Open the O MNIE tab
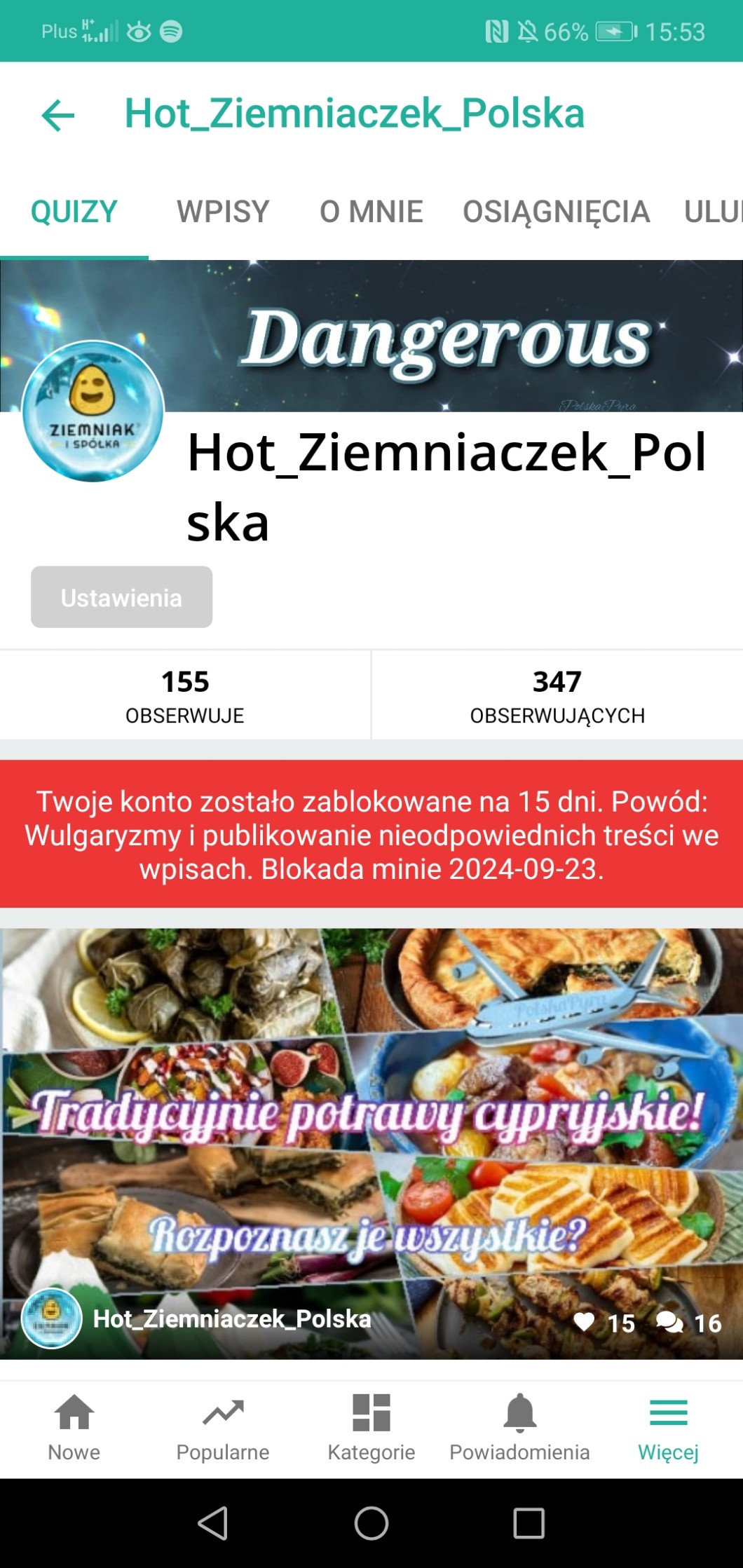Image resolution: width=743 pixels, height=1568 pixels. pos(371,212)
